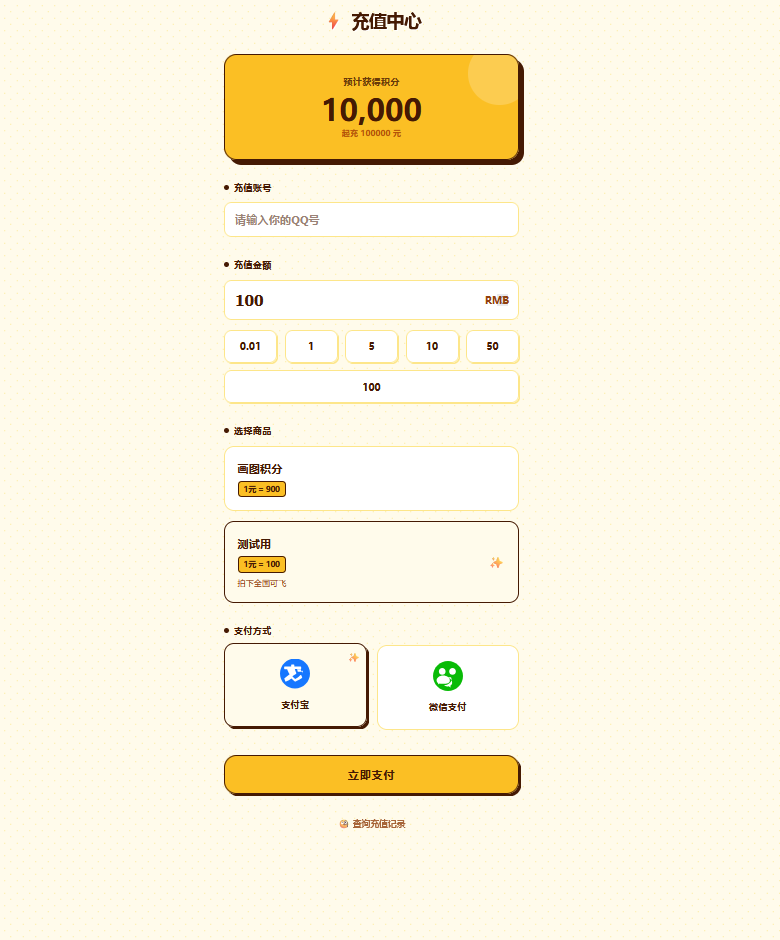Pick the 5 yuan amount chip
The width and height of the screenshot is (780, 940).
click(x=371, y=346)
